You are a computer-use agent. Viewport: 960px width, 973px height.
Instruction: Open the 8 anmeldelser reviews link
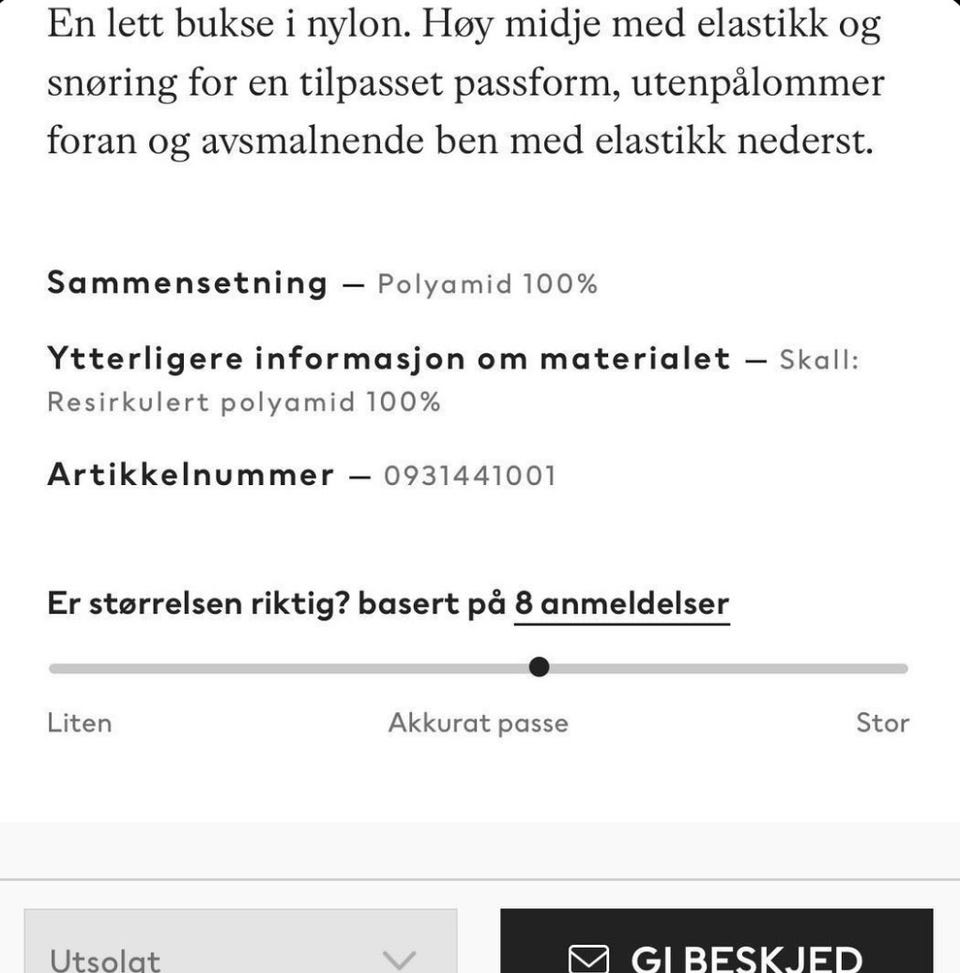pyautogui.click(x=621, y=603)
